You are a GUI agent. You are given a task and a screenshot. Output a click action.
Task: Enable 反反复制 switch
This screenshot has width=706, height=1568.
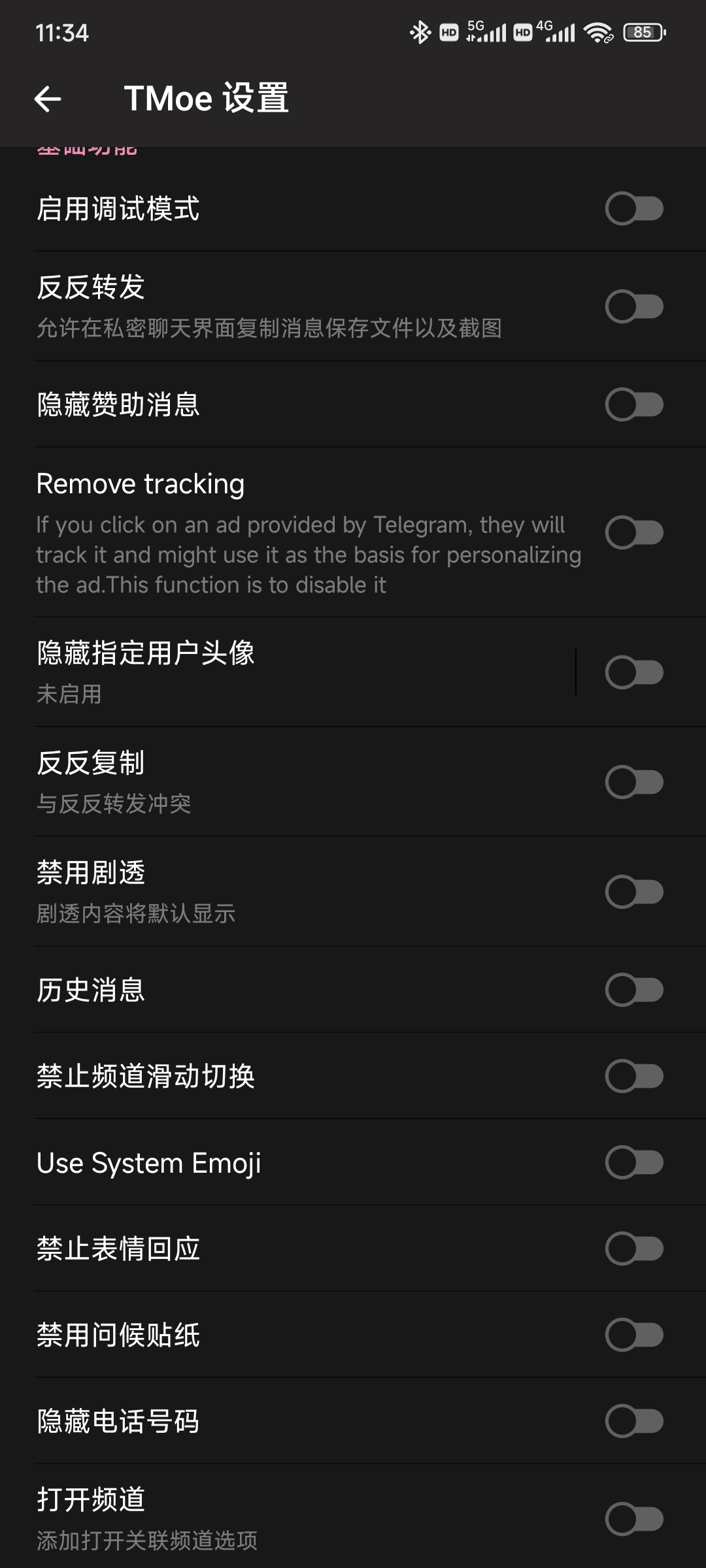coord(634,782)
